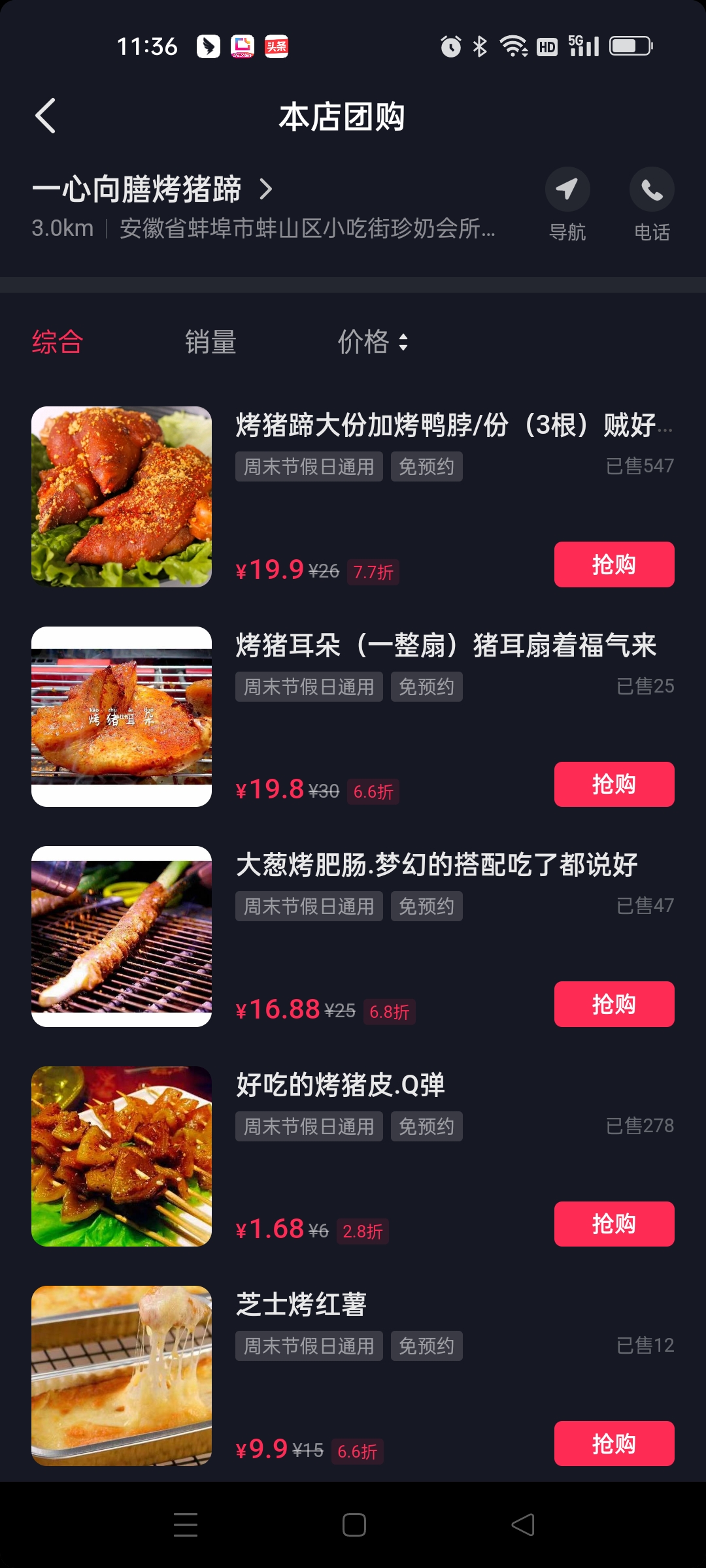The height and width of the screenshot is (1568, 706).
Task: Select the Bluetooth icon in status bar
Action: click(x=480, y=45)
